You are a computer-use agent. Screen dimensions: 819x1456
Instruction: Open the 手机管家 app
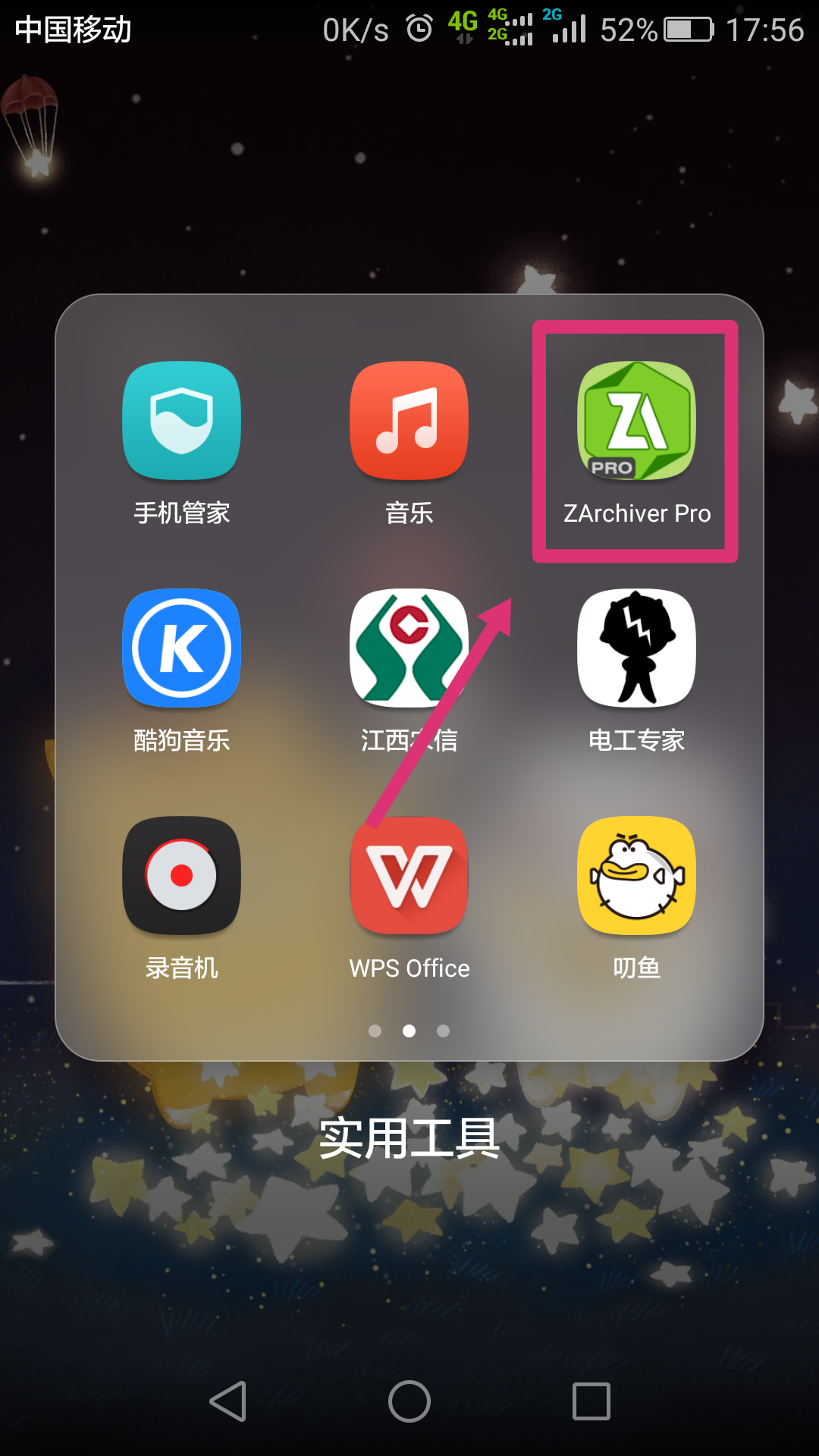pos(182,421)
